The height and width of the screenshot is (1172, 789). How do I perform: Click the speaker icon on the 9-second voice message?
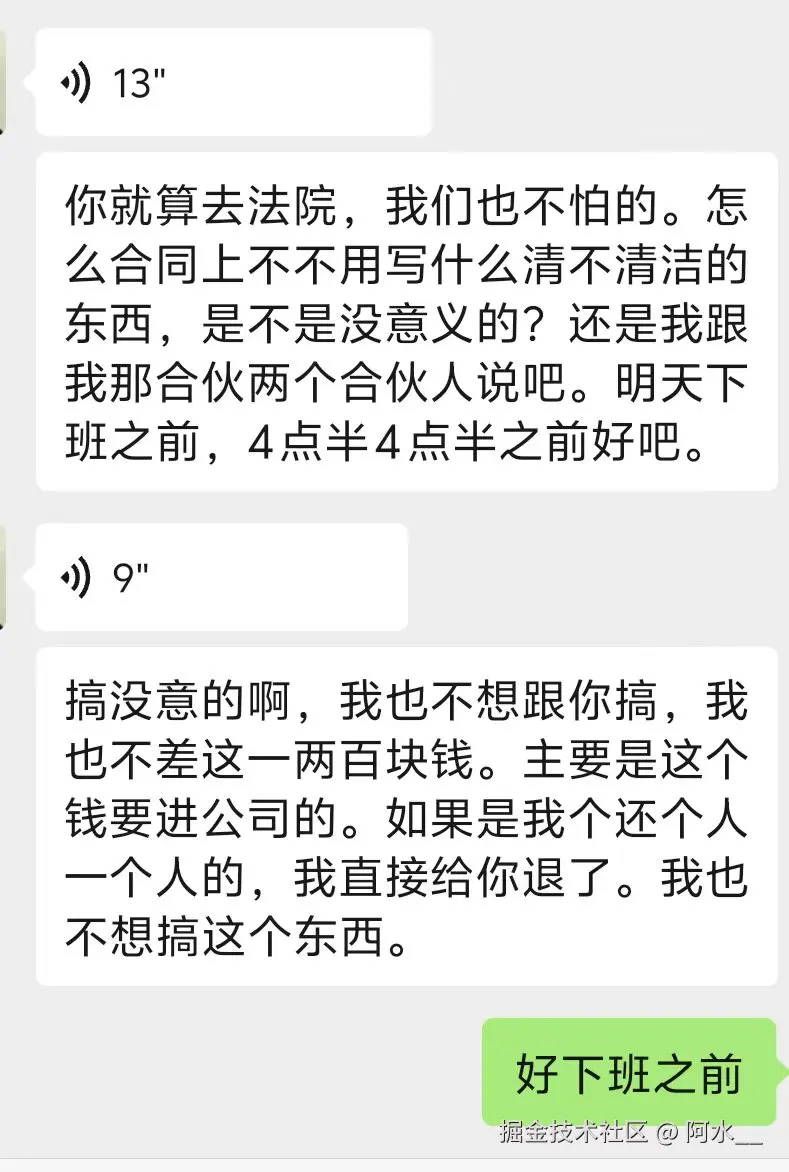[74, 578]
